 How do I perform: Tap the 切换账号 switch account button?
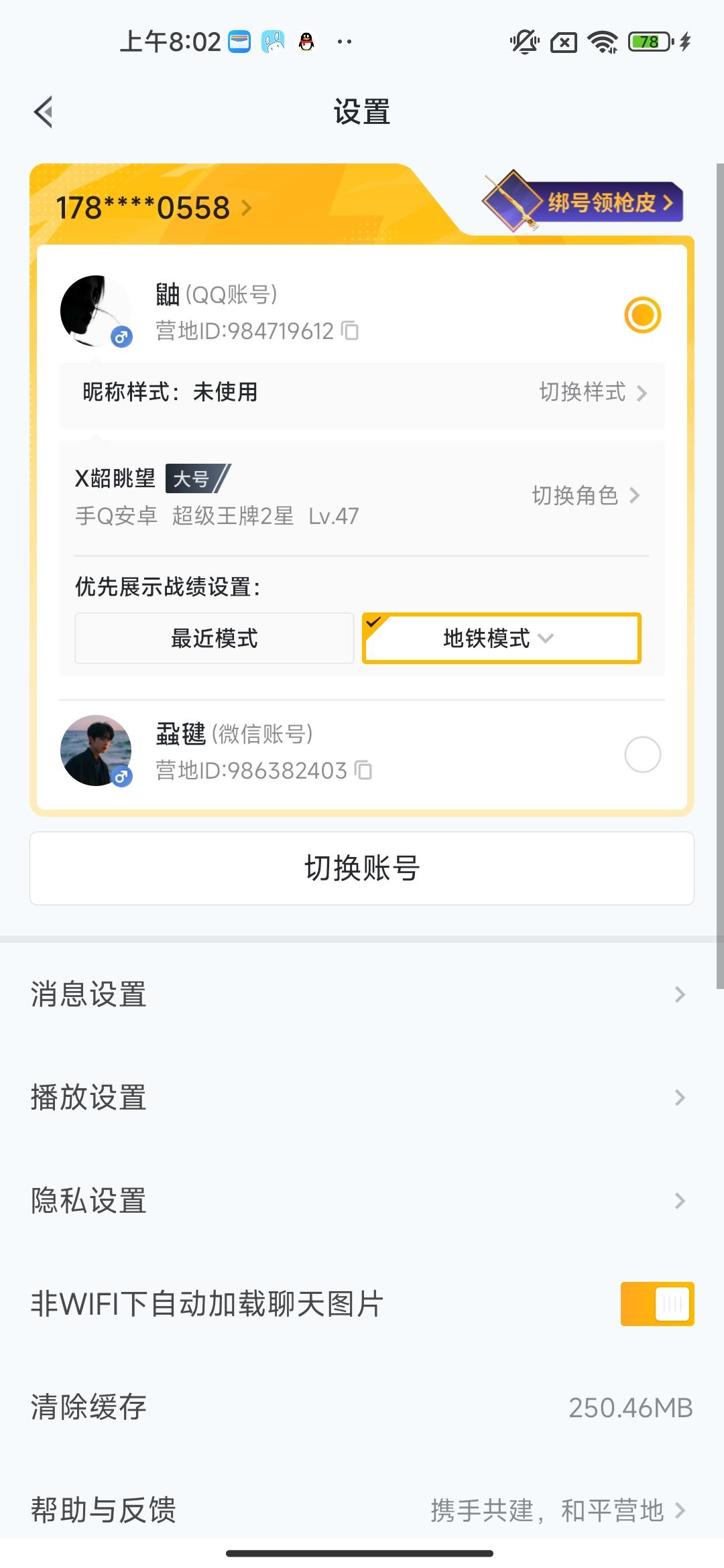point(362,868)
